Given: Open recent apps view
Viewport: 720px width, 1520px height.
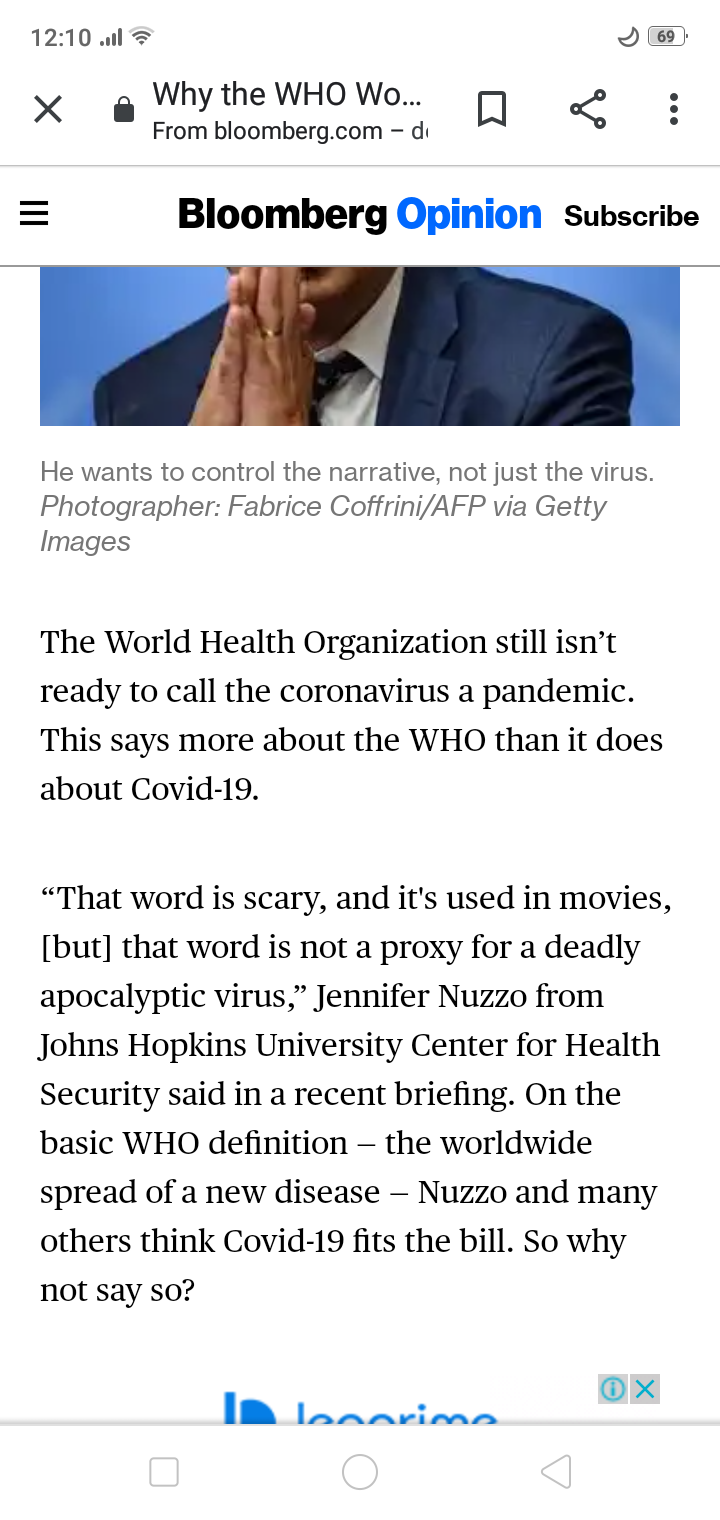Looking at the screenshot, I should click(164, 1471).
